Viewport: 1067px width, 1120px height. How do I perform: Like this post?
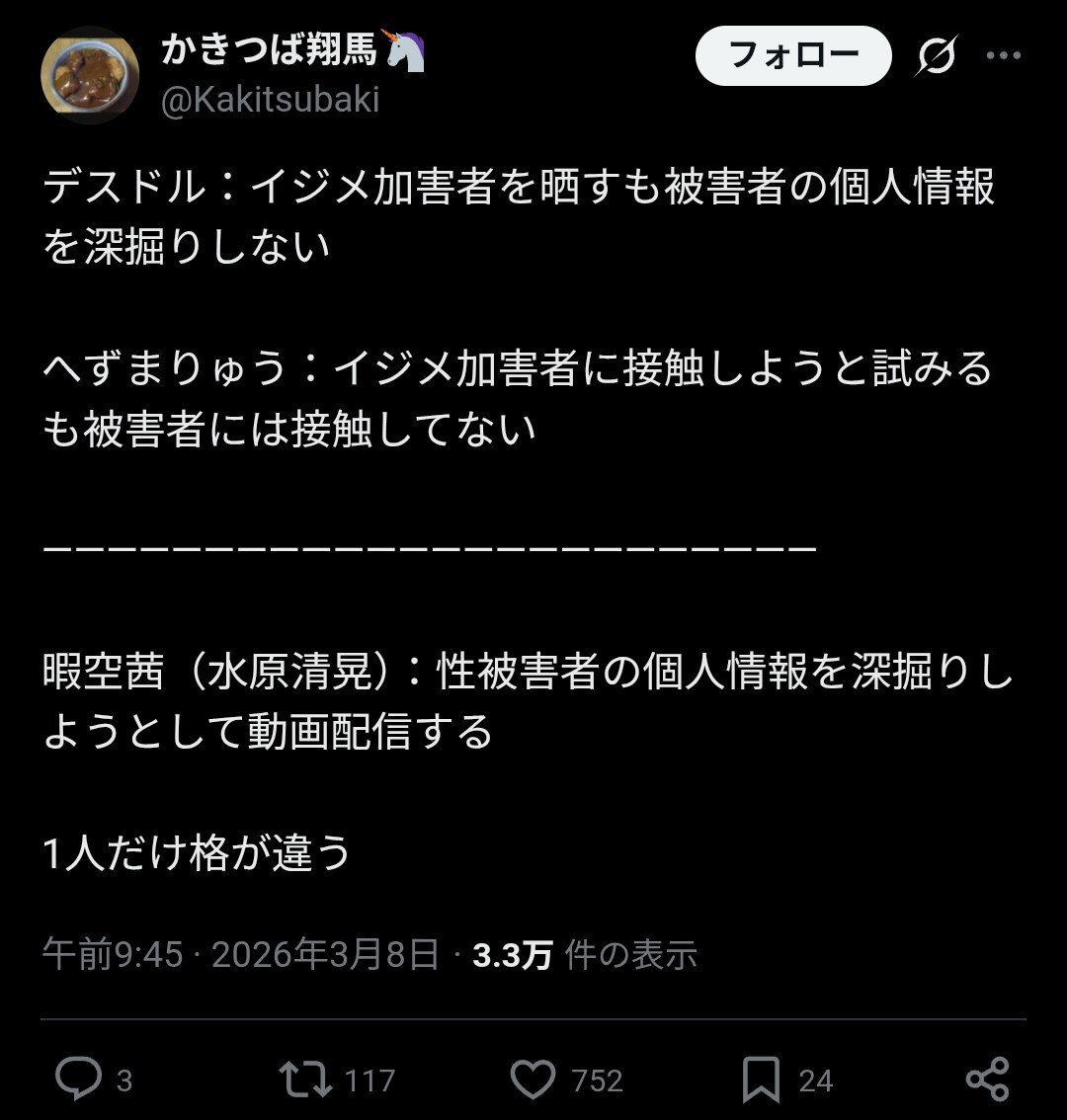(x=533, y=1079)
